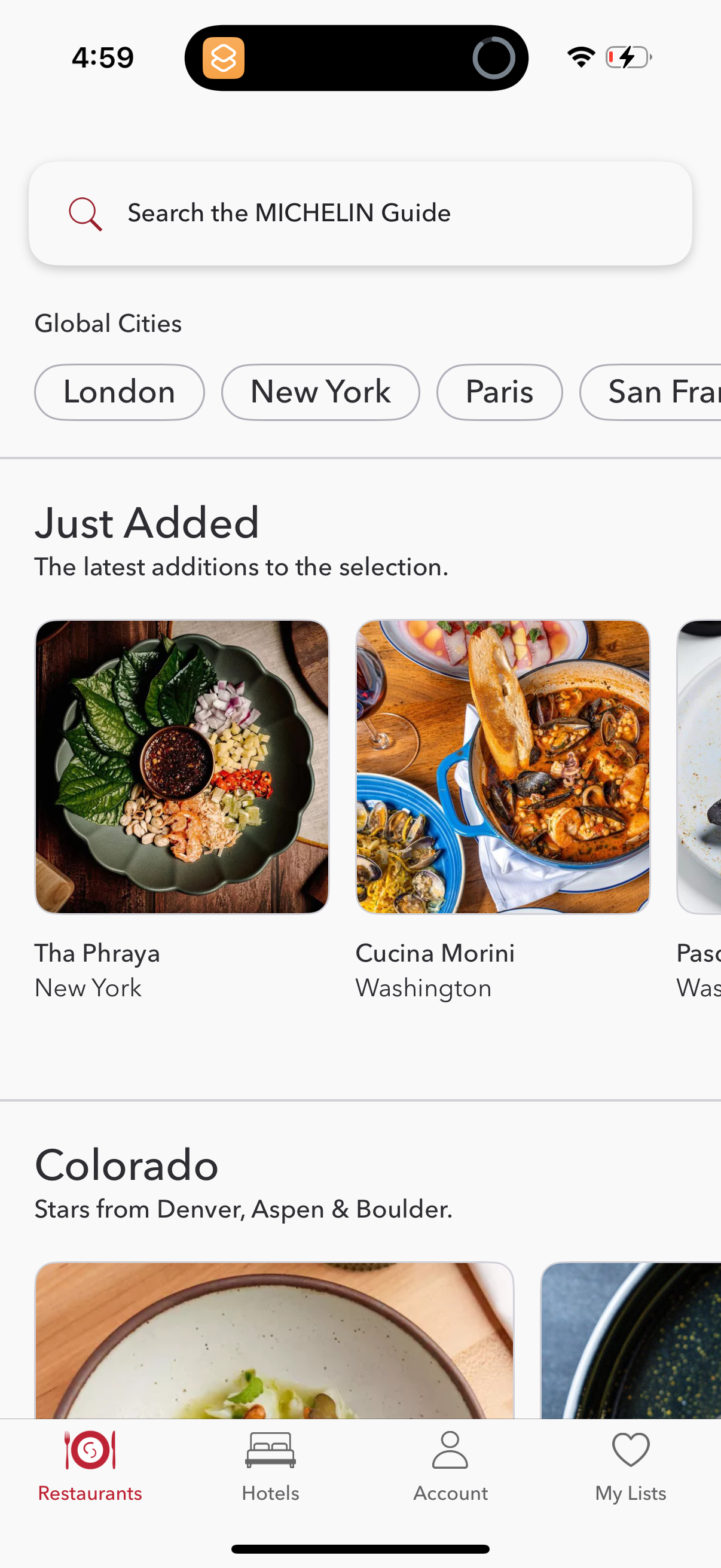The height and width of the screenshot is (1568, 721).
Task: Select the Paris city filter pill
Action: pyautogui.click(x=499, y=392)
